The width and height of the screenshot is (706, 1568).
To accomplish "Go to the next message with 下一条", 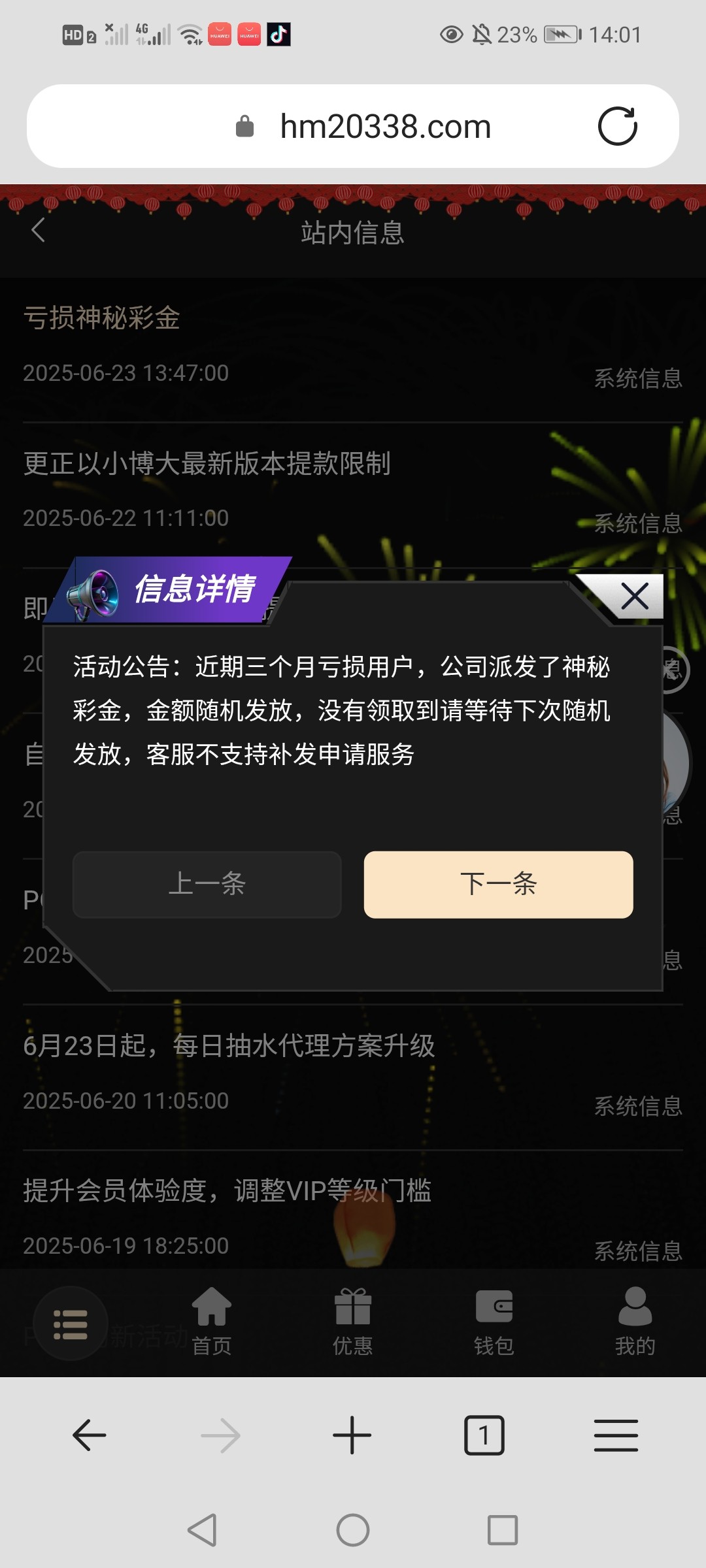I will [x=498, y=885].
